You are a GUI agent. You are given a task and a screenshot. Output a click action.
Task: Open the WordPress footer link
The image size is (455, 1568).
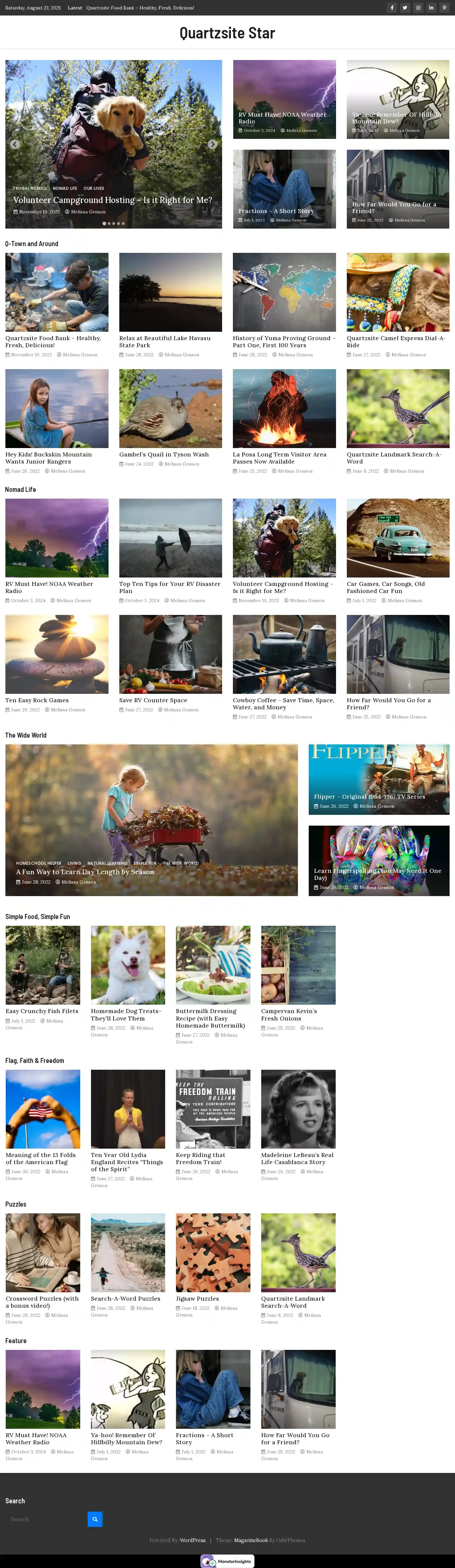click(x=192, y=1540)
